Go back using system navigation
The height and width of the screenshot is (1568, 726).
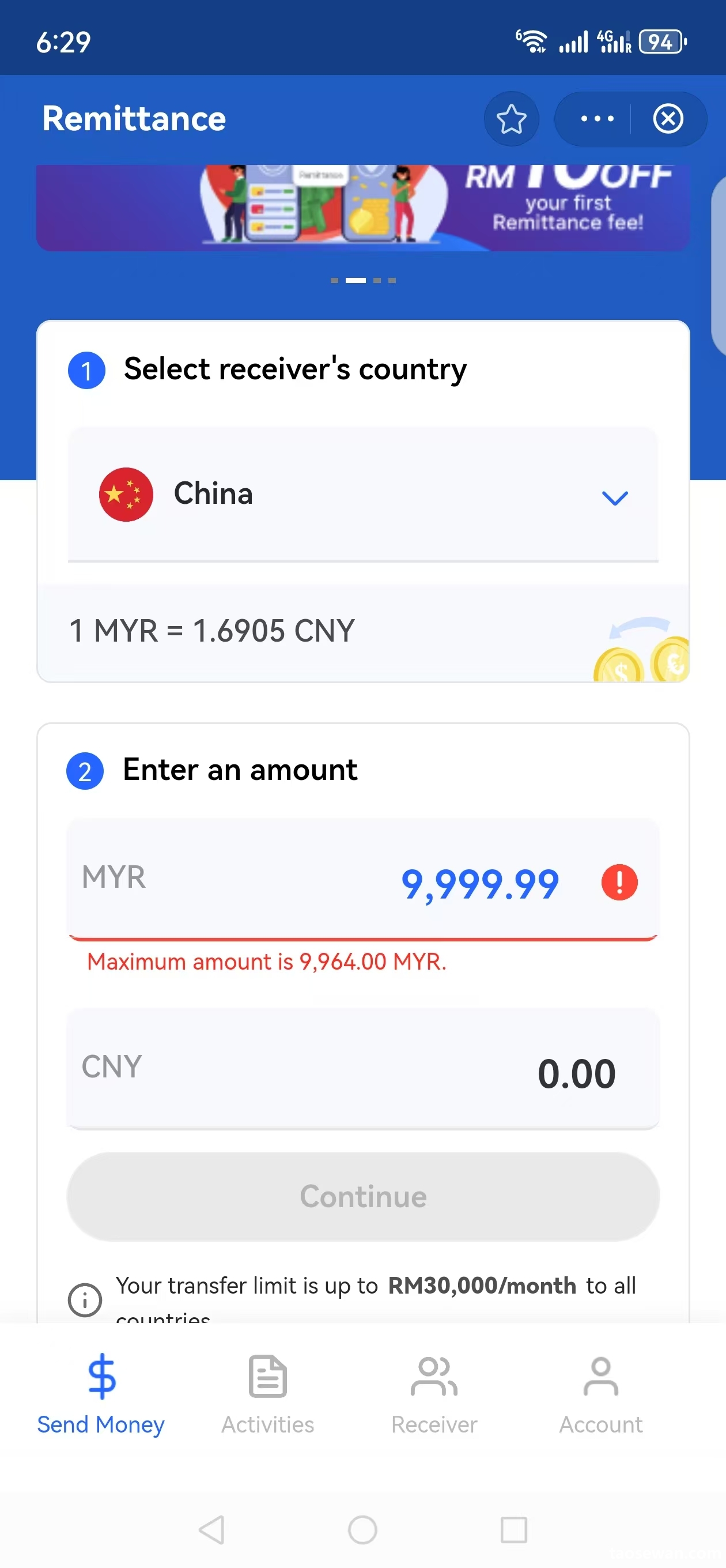tap(212, 1529)
